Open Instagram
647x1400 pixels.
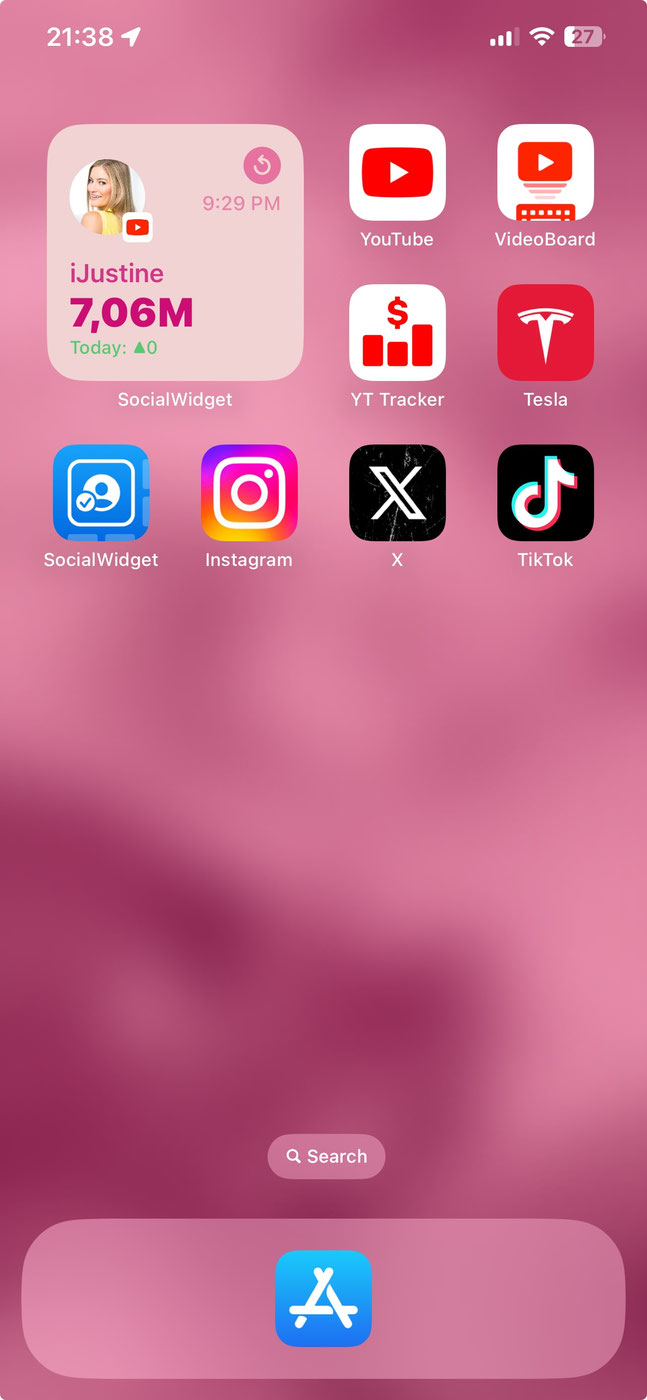tap(249, 493)
